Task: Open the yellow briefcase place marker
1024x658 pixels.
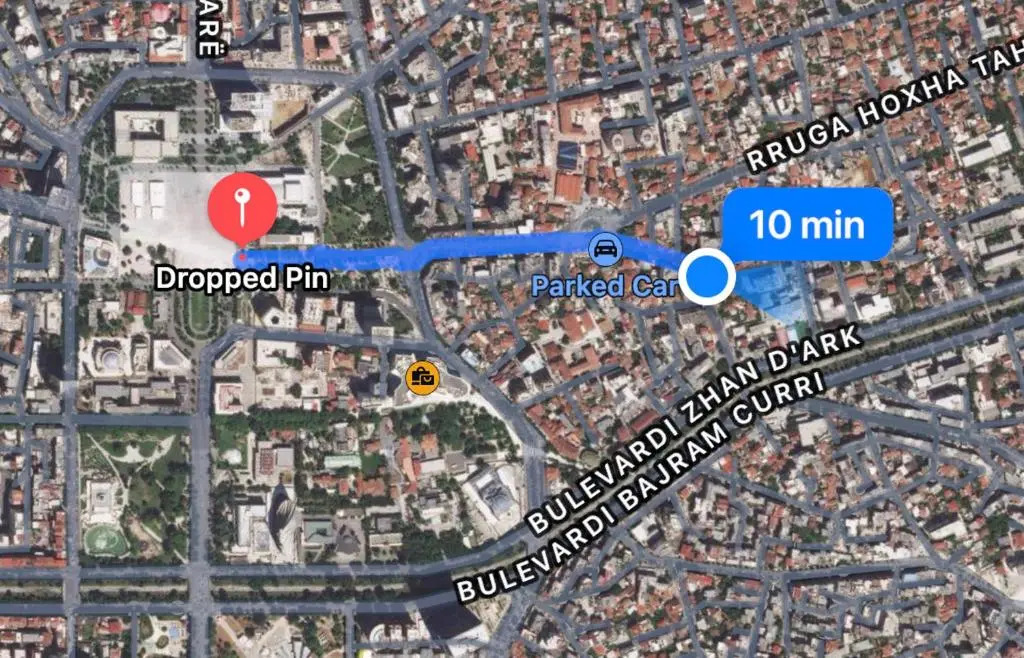Action: click(421, 378)
